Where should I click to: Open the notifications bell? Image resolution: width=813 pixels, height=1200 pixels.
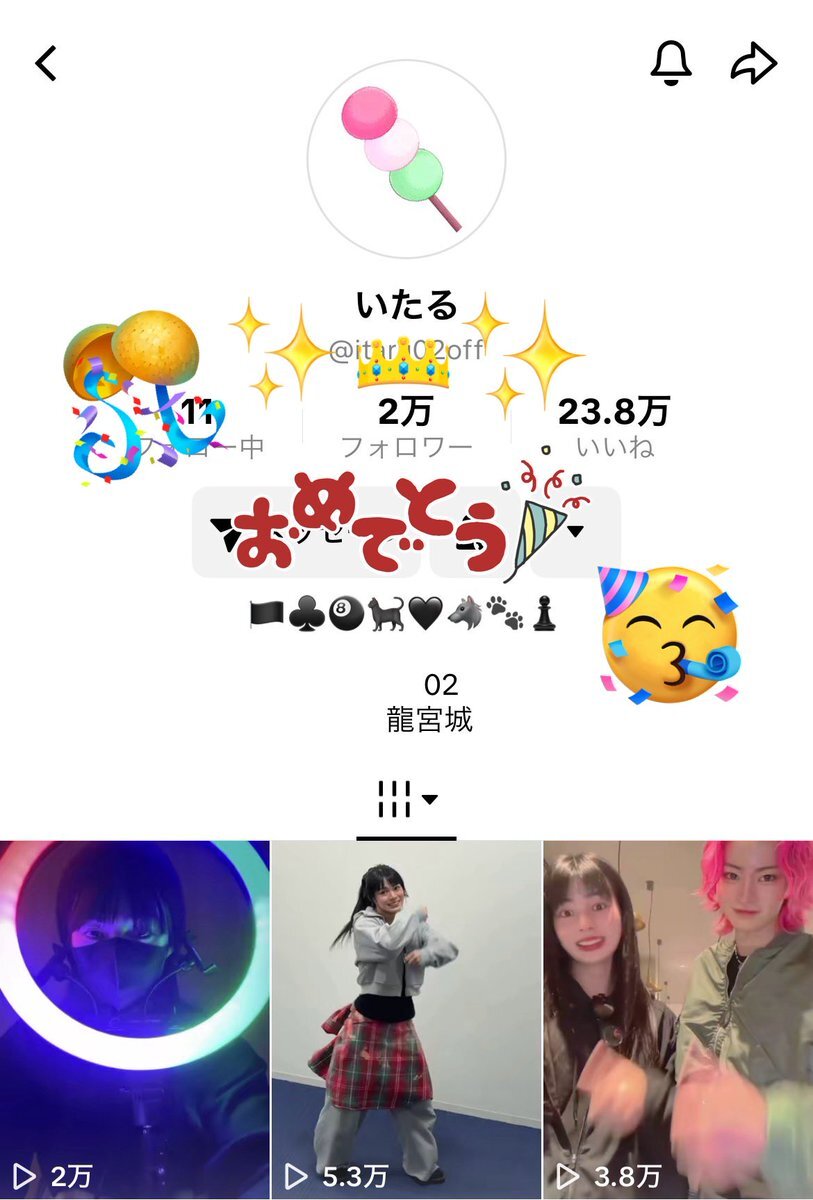point(671,63)
